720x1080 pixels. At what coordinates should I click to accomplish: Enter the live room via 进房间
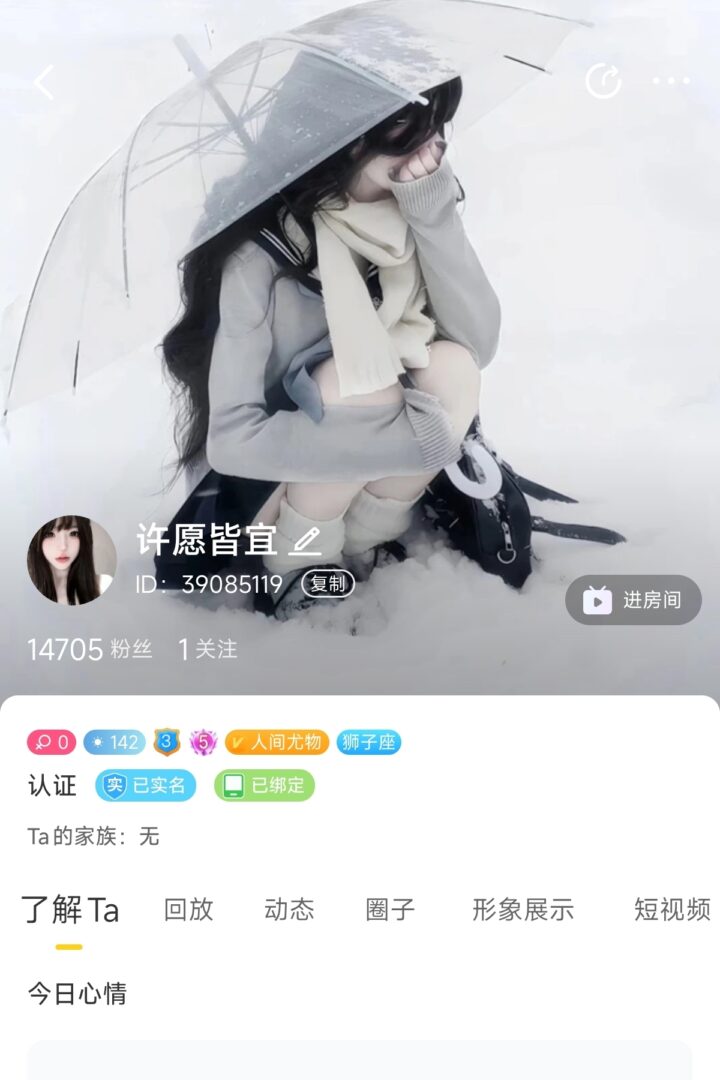[633, 600]
